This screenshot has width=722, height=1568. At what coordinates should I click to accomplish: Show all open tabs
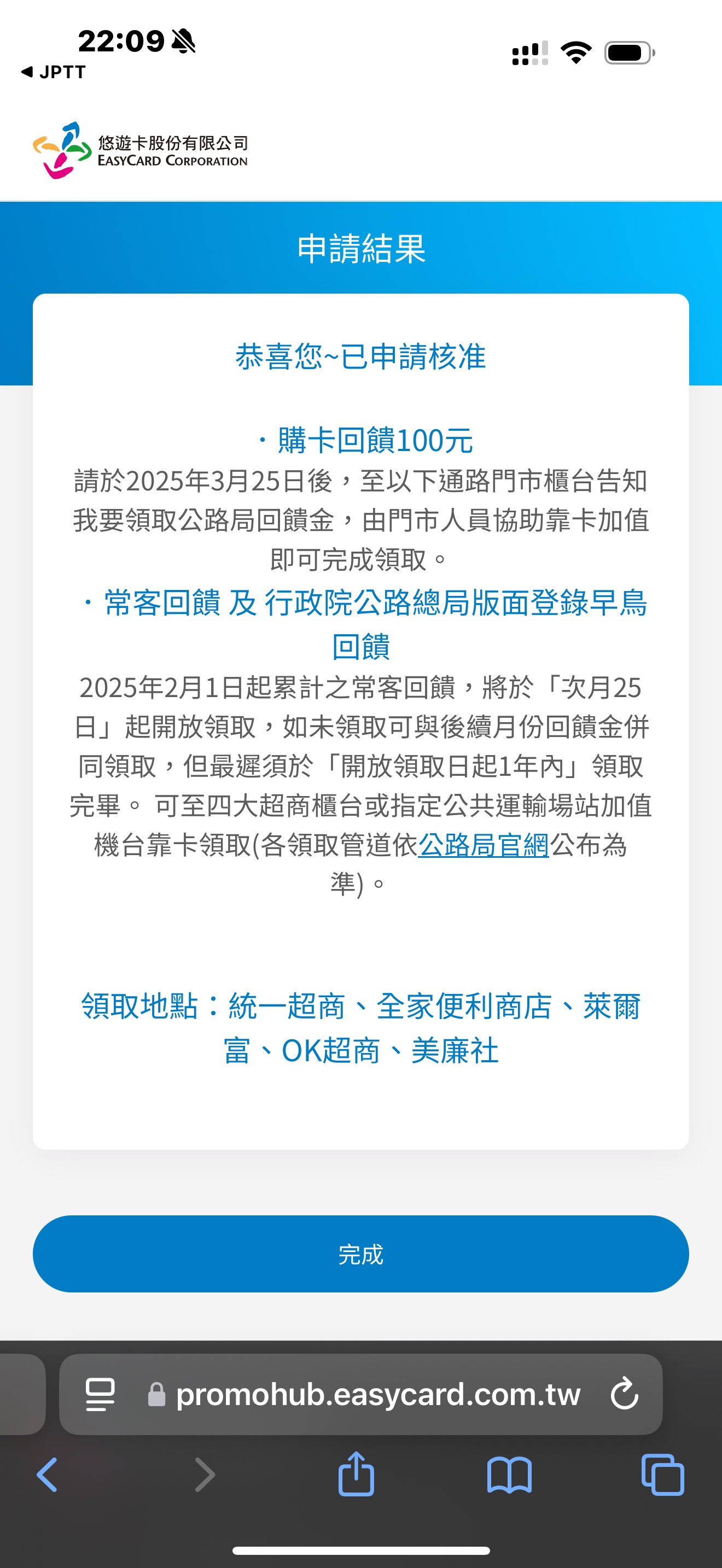click(x=663, y=1475)
